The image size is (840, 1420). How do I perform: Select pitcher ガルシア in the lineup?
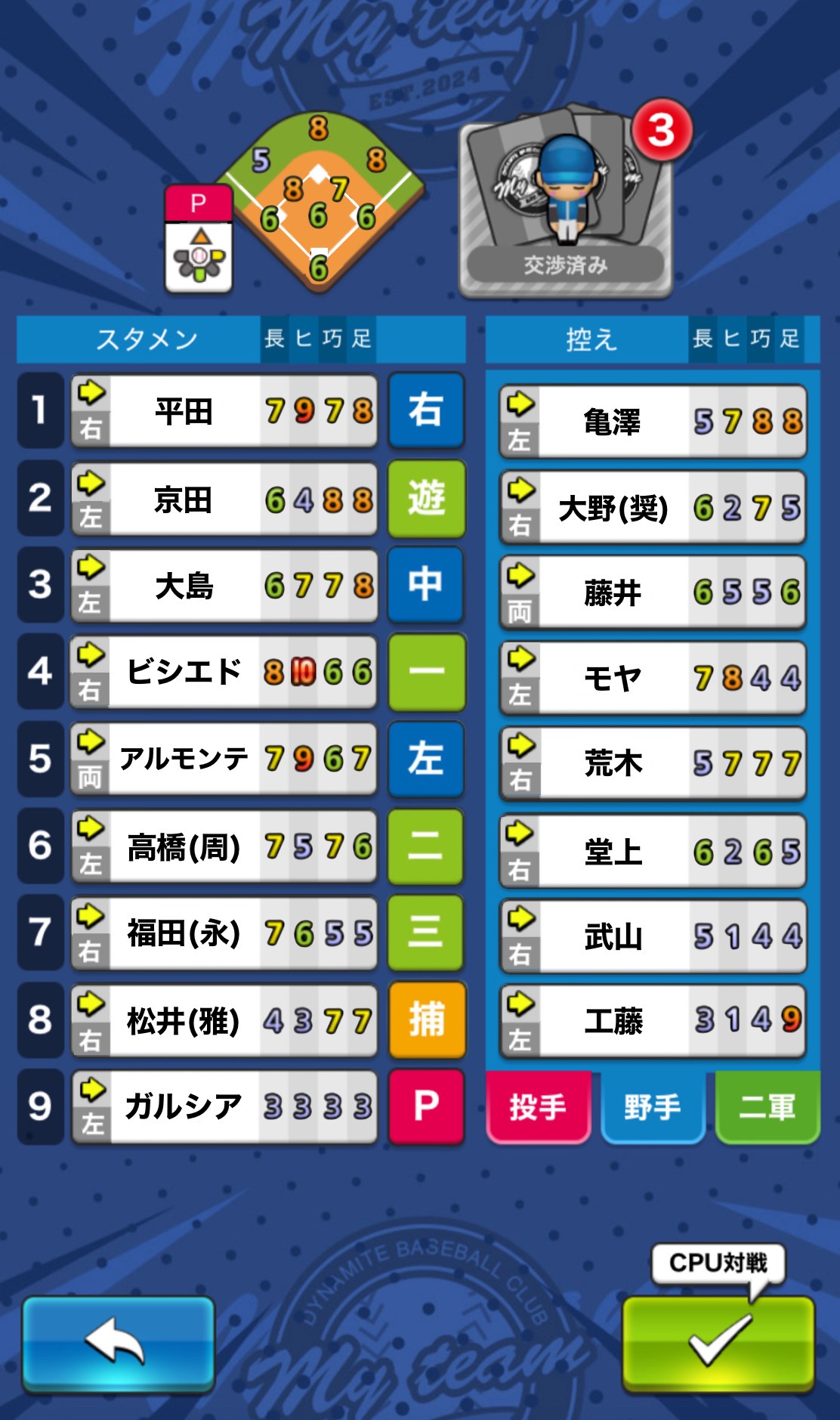coord(224,1106)
